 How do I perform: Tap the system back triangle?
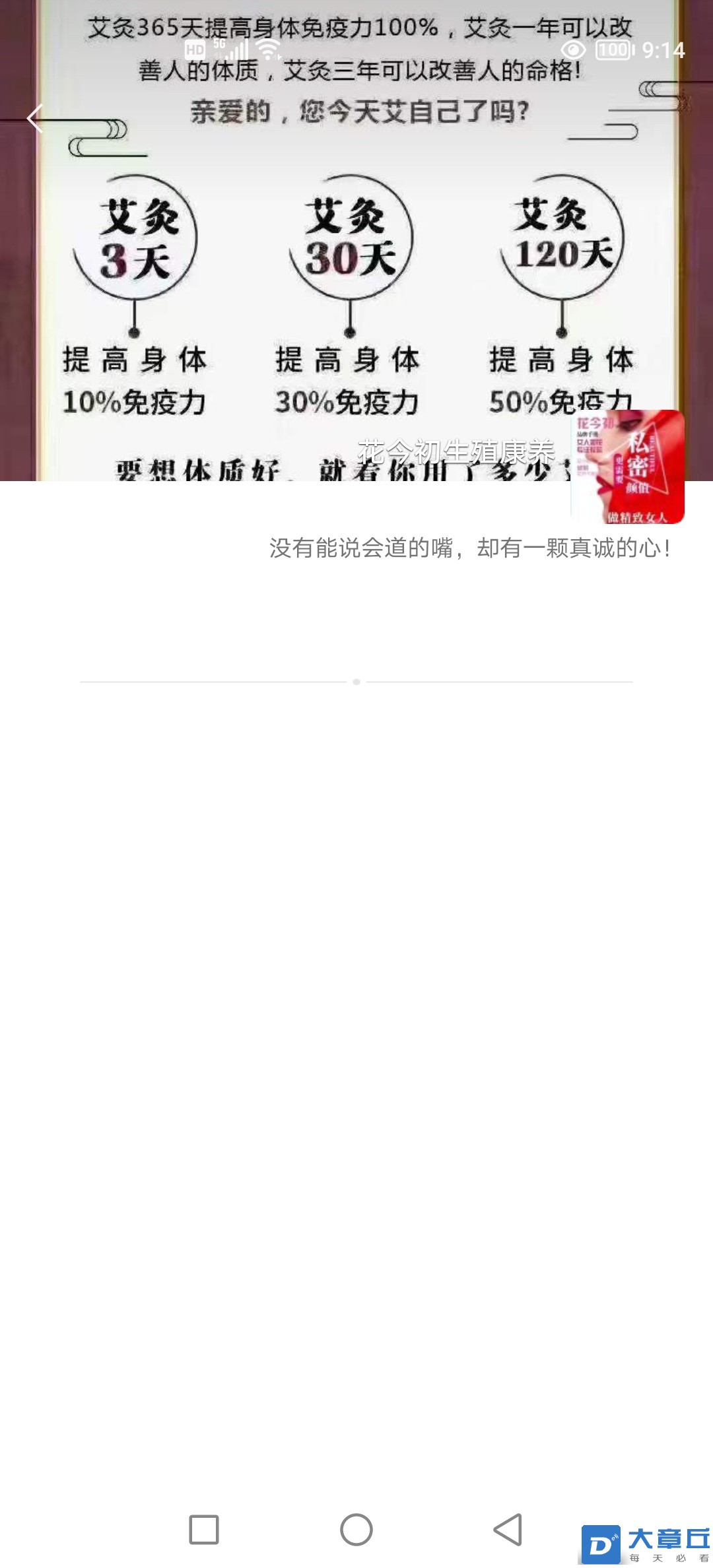point(508,1529)
